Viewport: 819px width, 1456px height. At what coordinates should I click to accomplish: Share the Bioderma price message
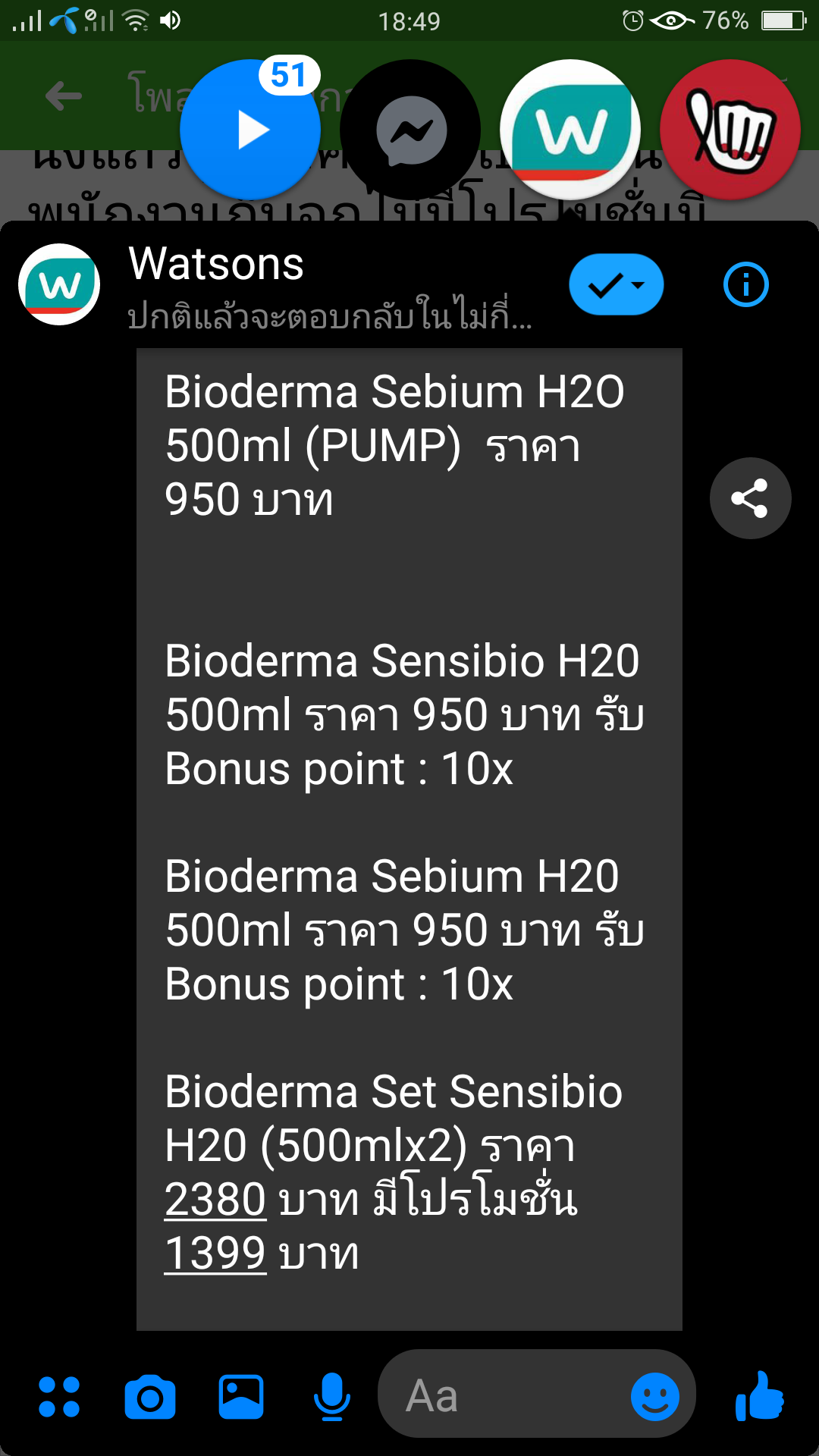[x=750, y=498]
